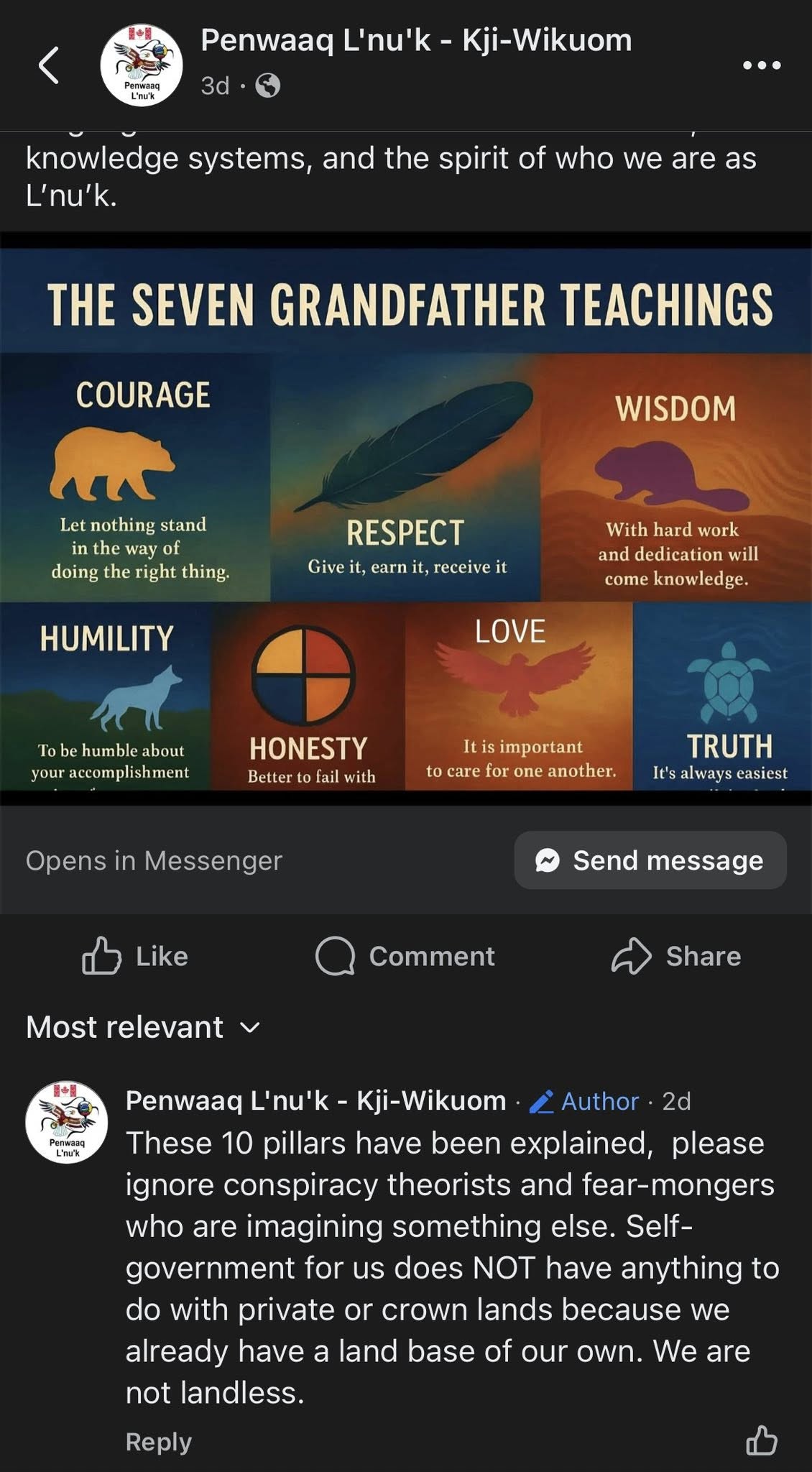Viewport: 812px width, 1472px height.
Task: Expand the Most relevant comment sorting
Action: pyautogui.click(x=142, y=1027)
